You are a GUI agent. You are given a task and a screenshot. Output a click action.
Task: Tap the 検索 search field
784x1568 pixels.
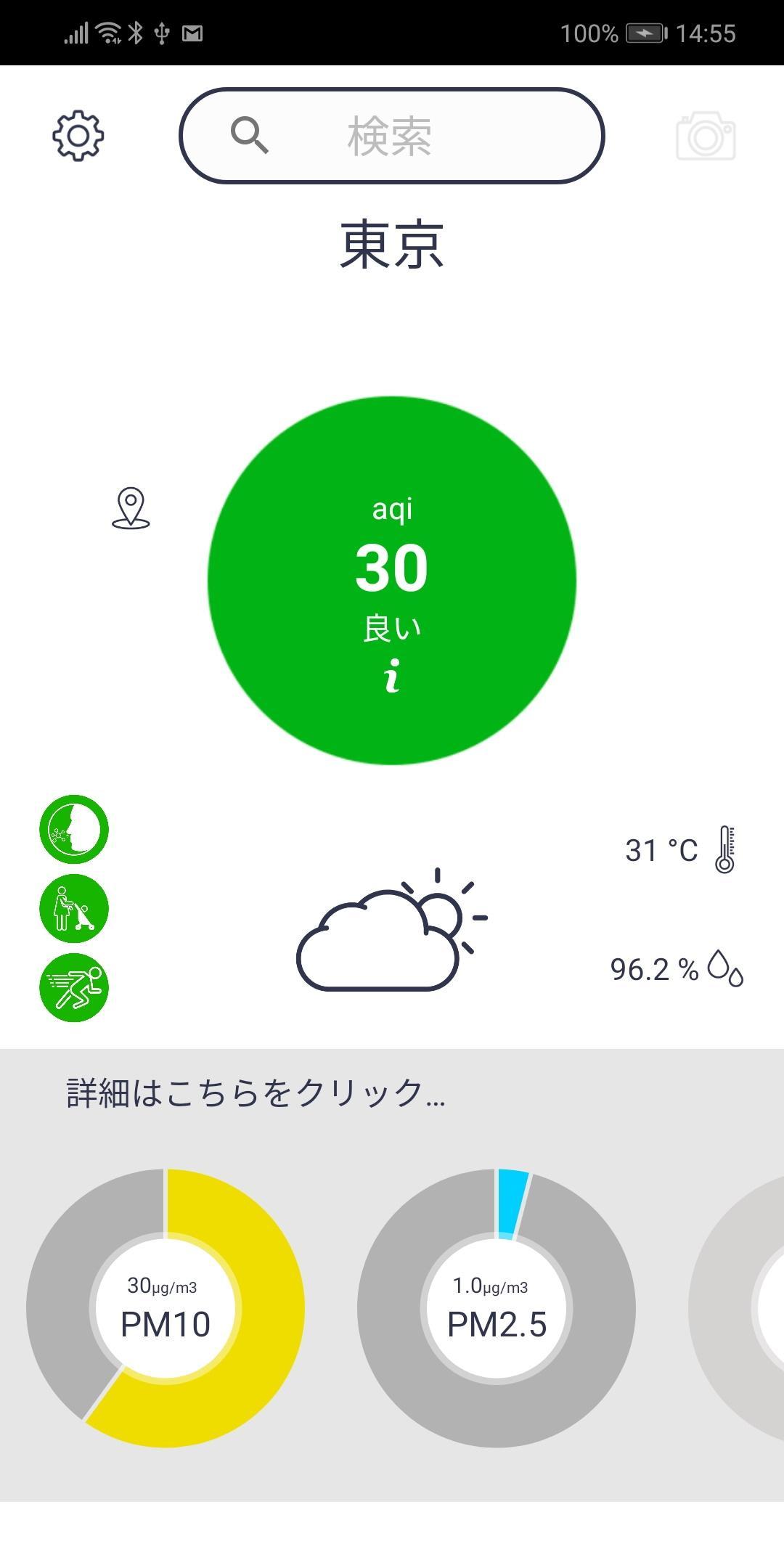[x=392, y=136]
